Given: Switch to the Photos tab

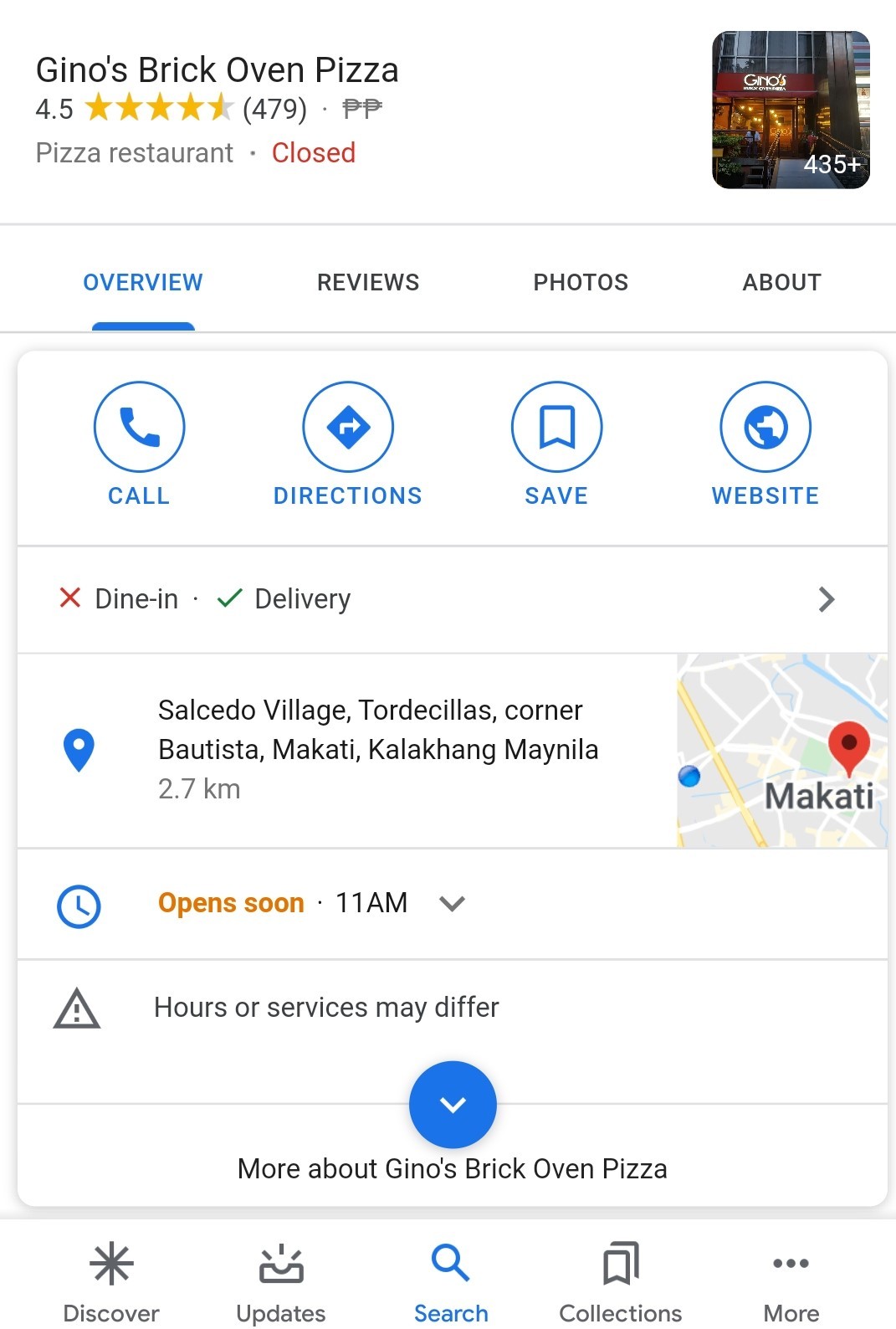Looking at the screenshot, I should click(x=581, y=282).
